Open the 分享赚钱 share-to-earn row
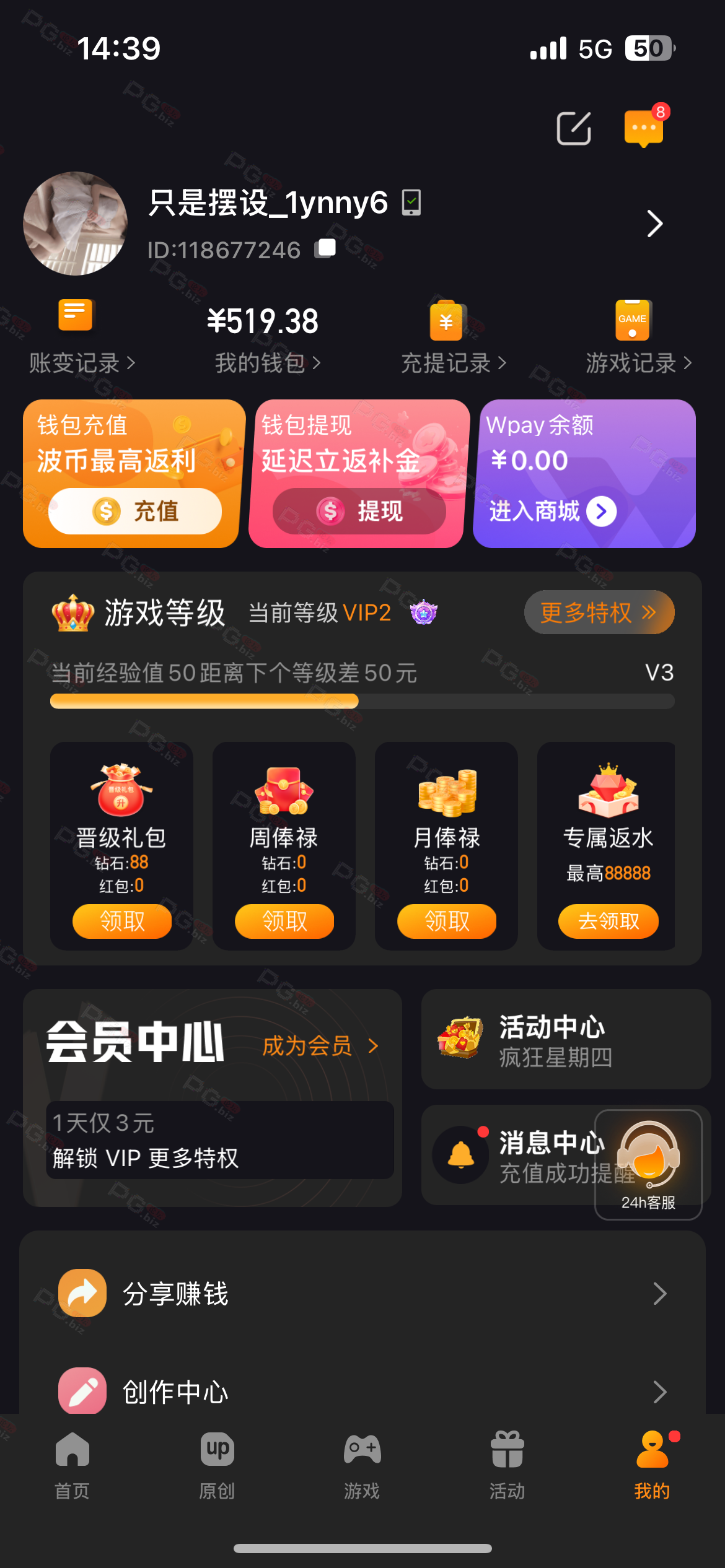The image size is (725, 1568). tap(362, 1293)
